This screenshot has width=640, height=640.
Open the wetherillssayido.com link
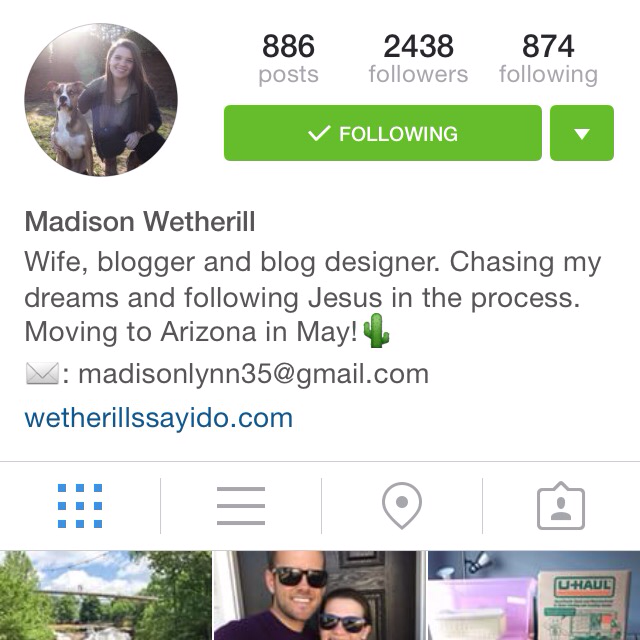(158, 417)
